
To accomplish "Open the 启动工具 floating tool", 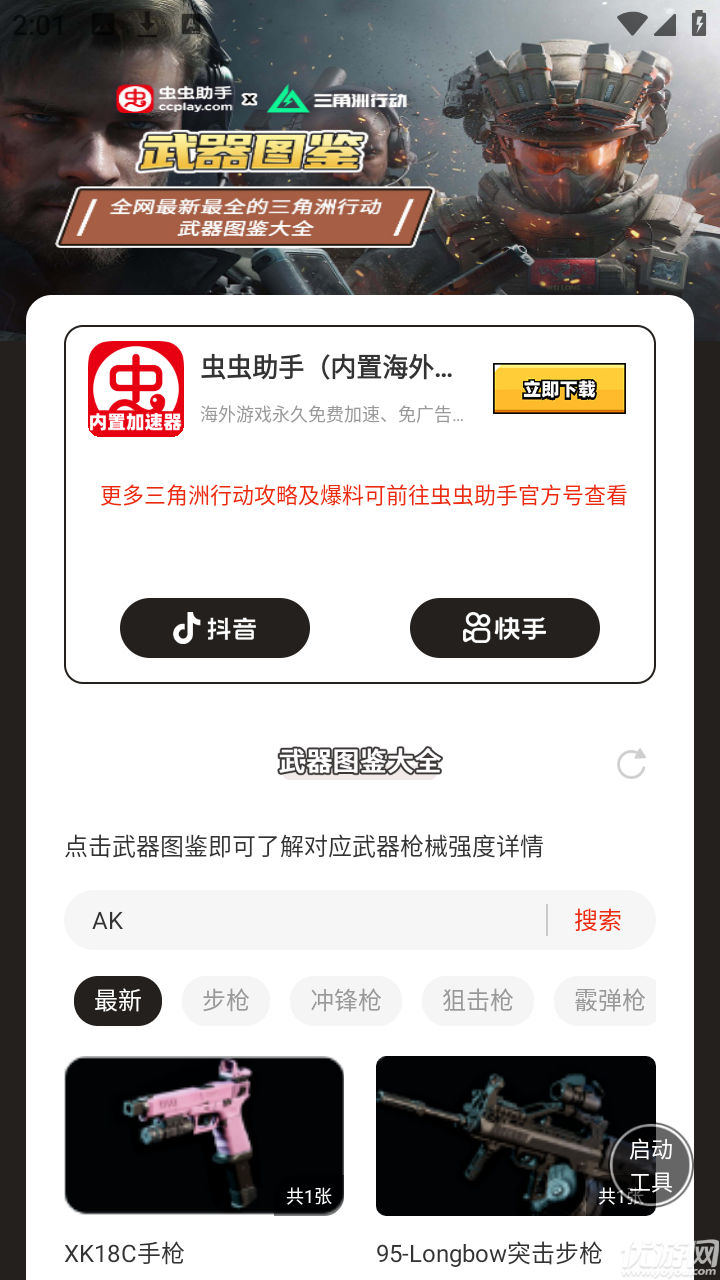I will click(650, 1164).
